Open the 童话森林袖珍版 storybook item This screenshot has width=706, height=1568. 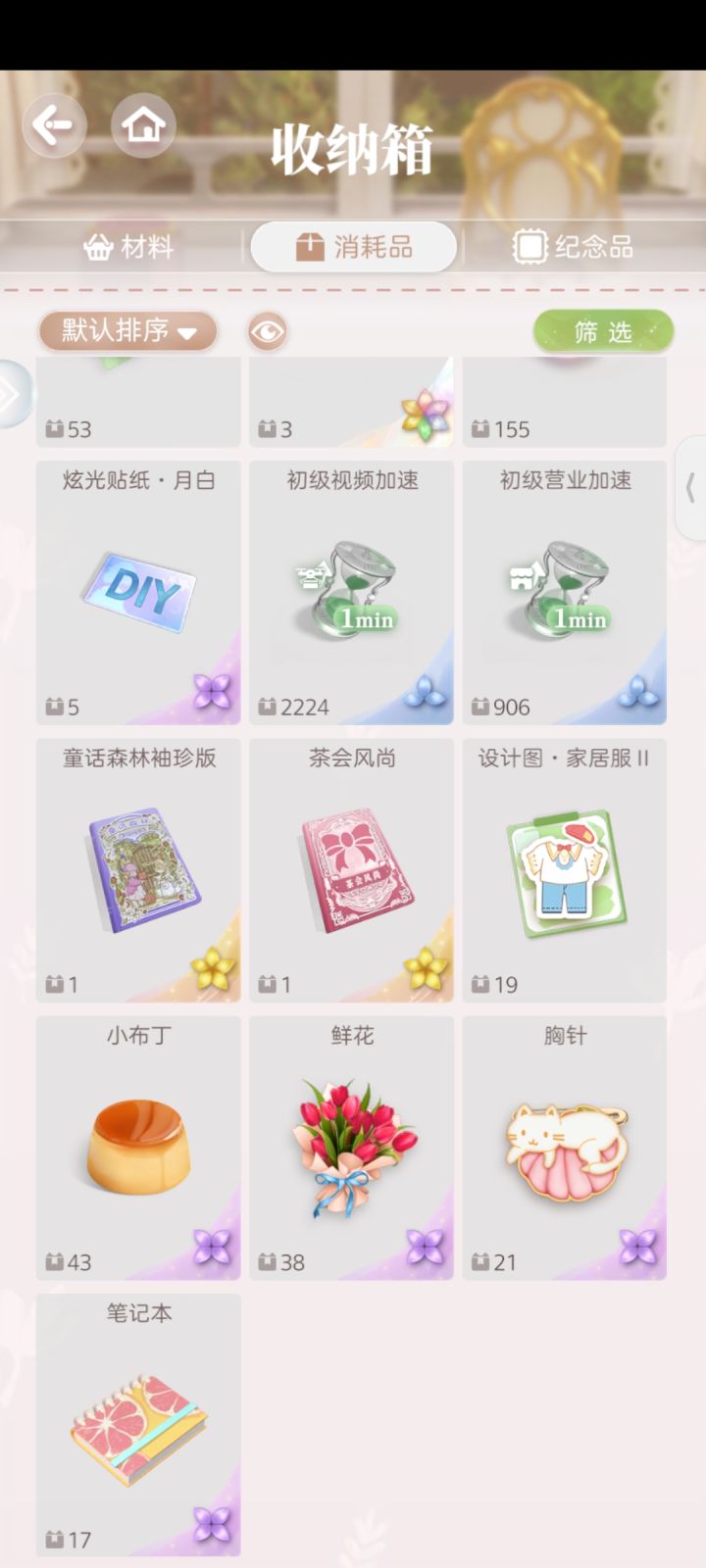click(x=137, y=867)
